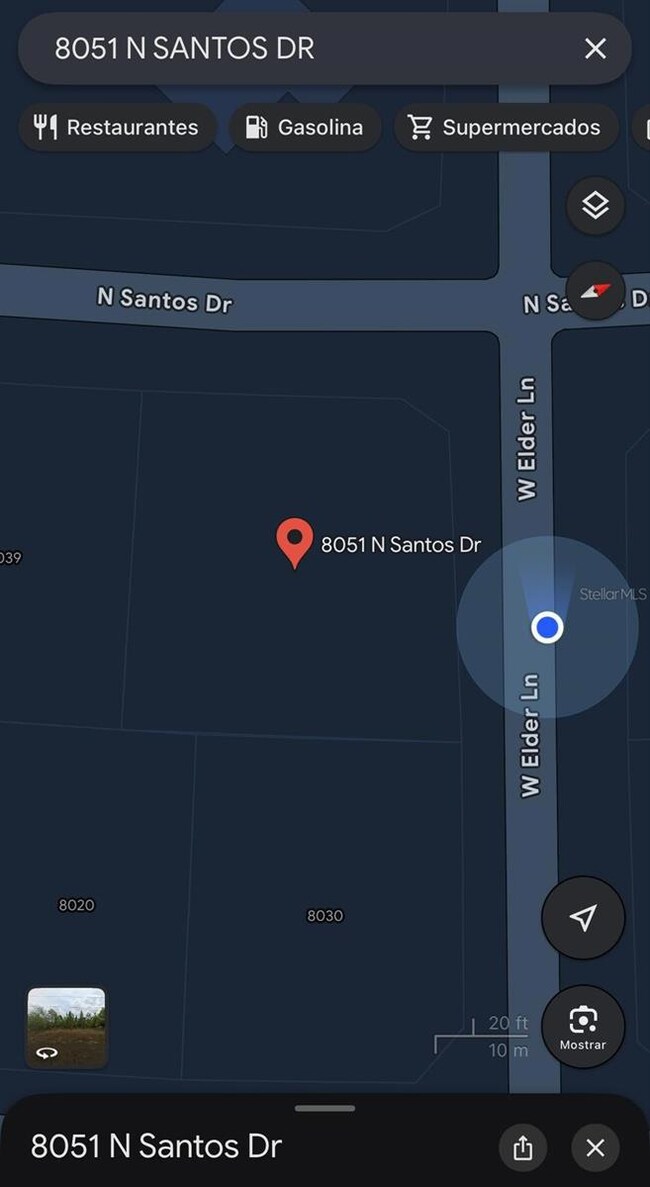Image resolution: width=650 pixels, height=1187 pixels.
Task: Tap the compass to reset orientation
Action: click(x=595, y=291)
